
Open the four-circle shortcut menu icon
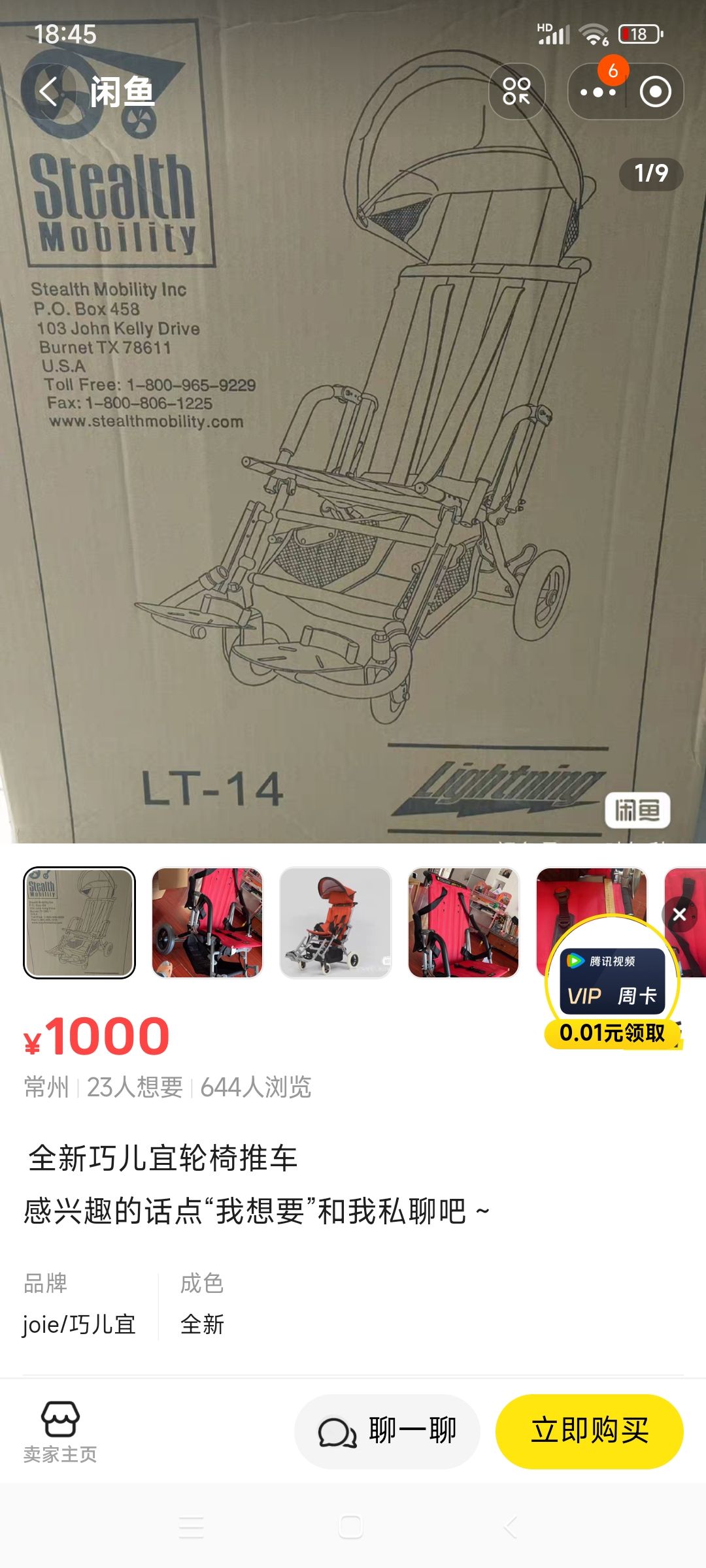tap(516, 91)
